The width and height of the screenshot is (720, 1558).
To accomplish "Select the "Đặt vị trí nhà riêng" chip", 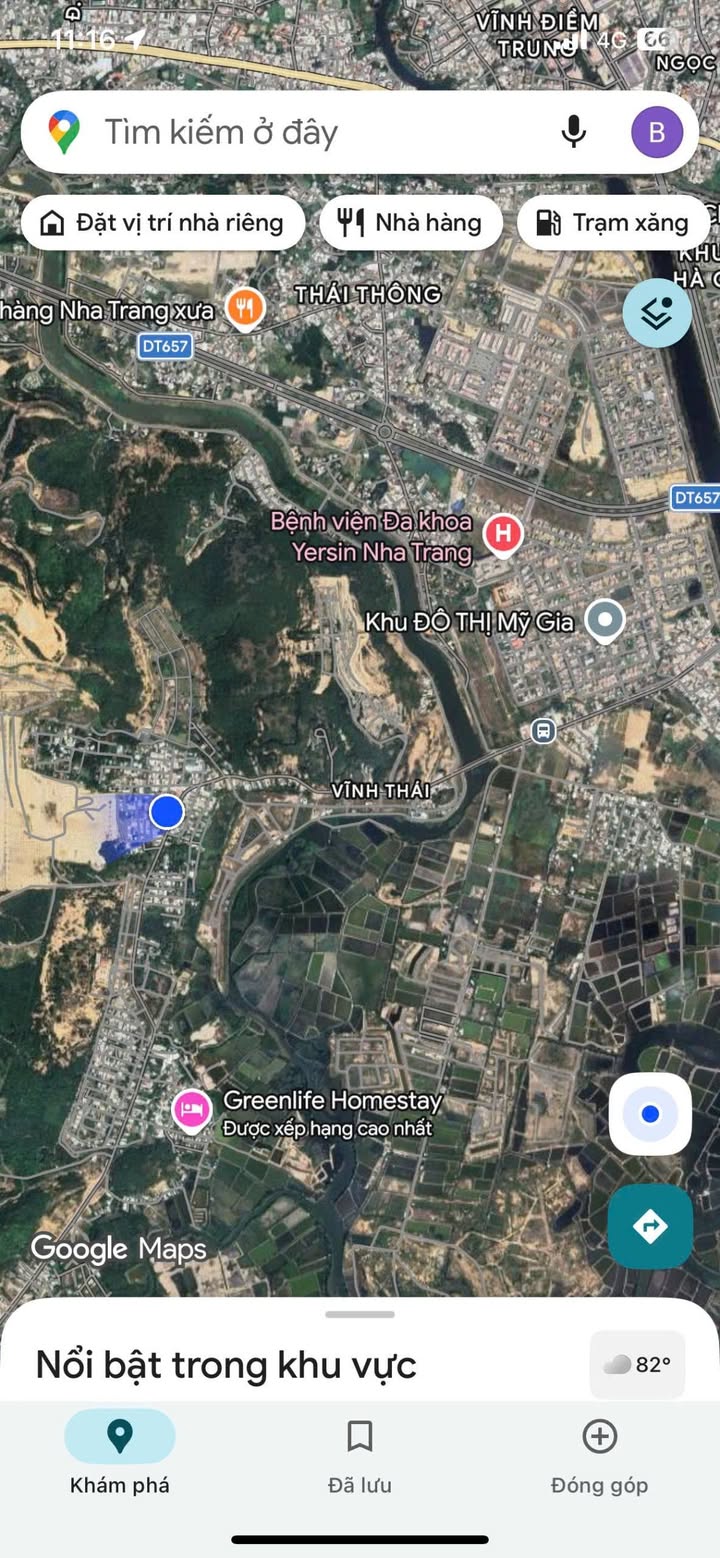I will (163, 222).
